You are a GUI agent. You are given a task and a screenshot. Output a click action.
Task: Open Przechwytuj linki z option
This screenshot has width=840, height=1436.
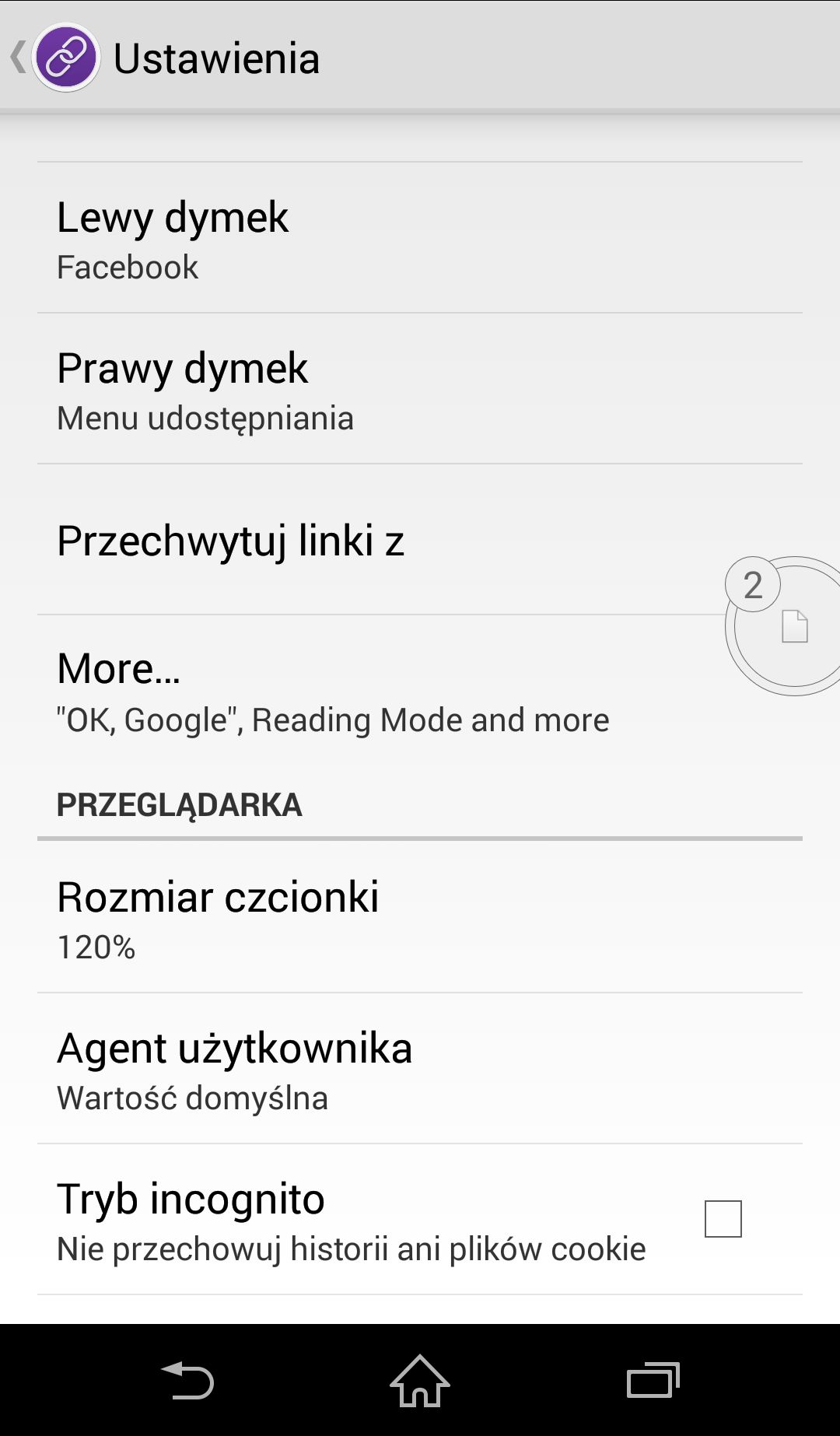(420, 540)
